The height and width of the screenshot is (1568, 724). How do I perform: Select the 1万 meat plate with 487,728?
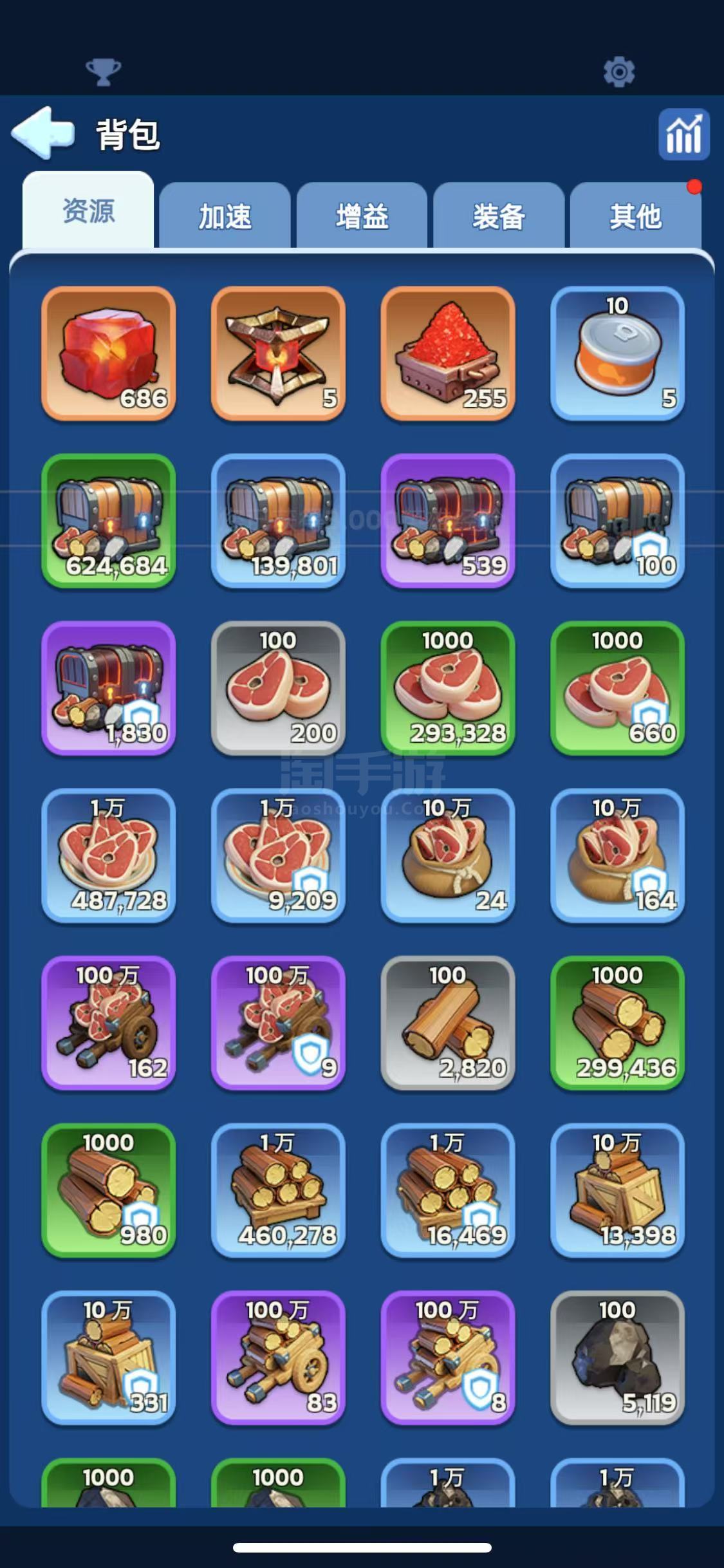[x=108, y=855]
